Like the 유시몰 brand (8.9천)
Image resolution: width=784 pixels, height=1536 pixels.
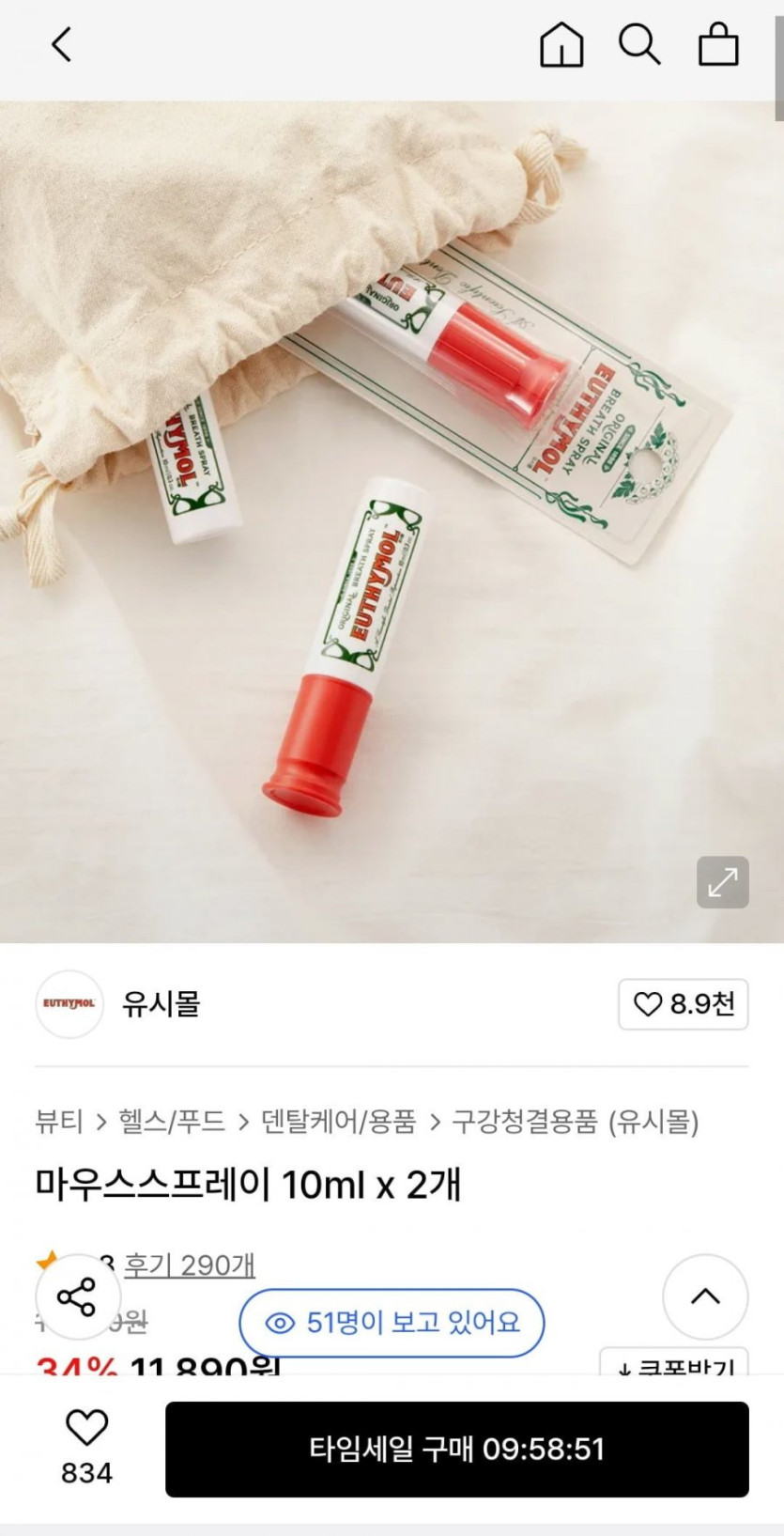683,1004
